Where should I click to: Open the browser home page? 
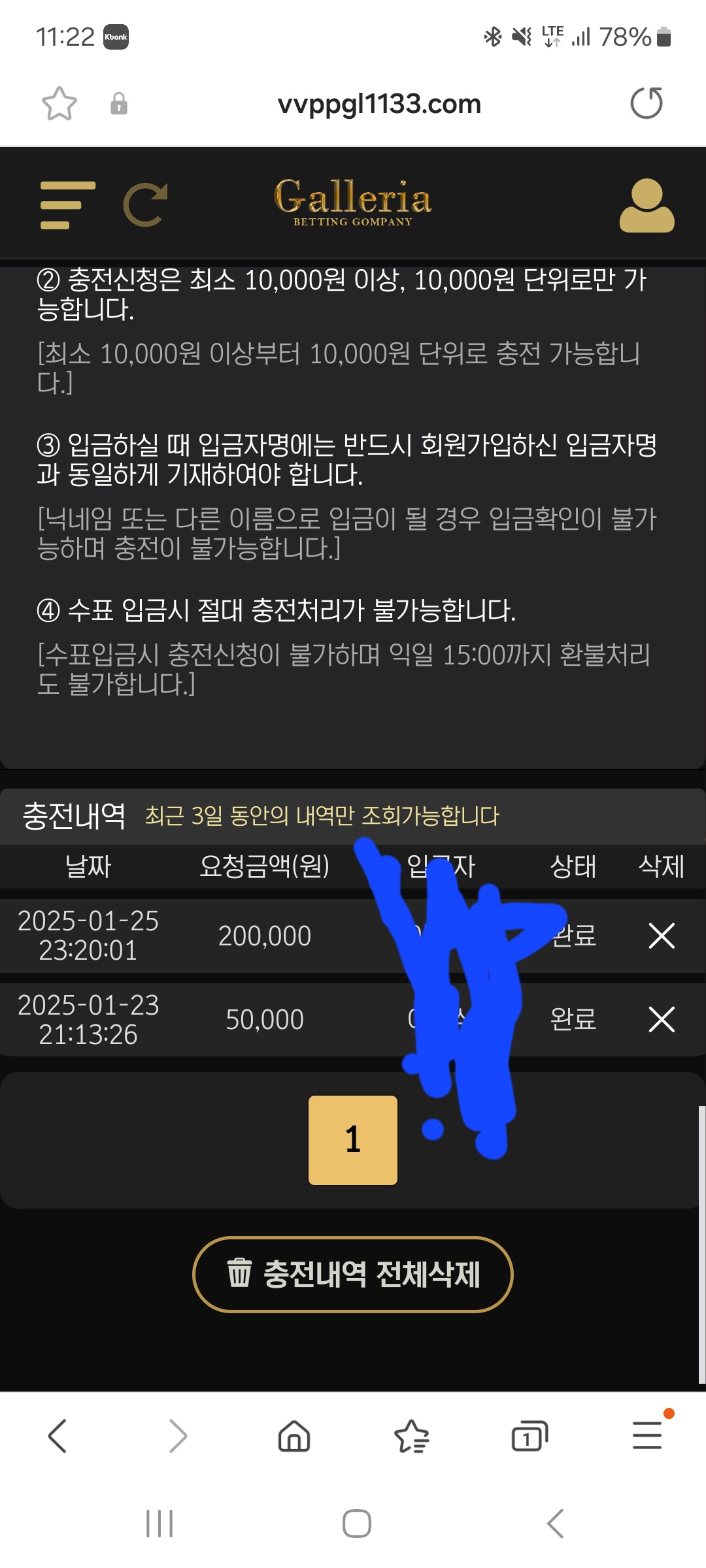click(294, 1436)
